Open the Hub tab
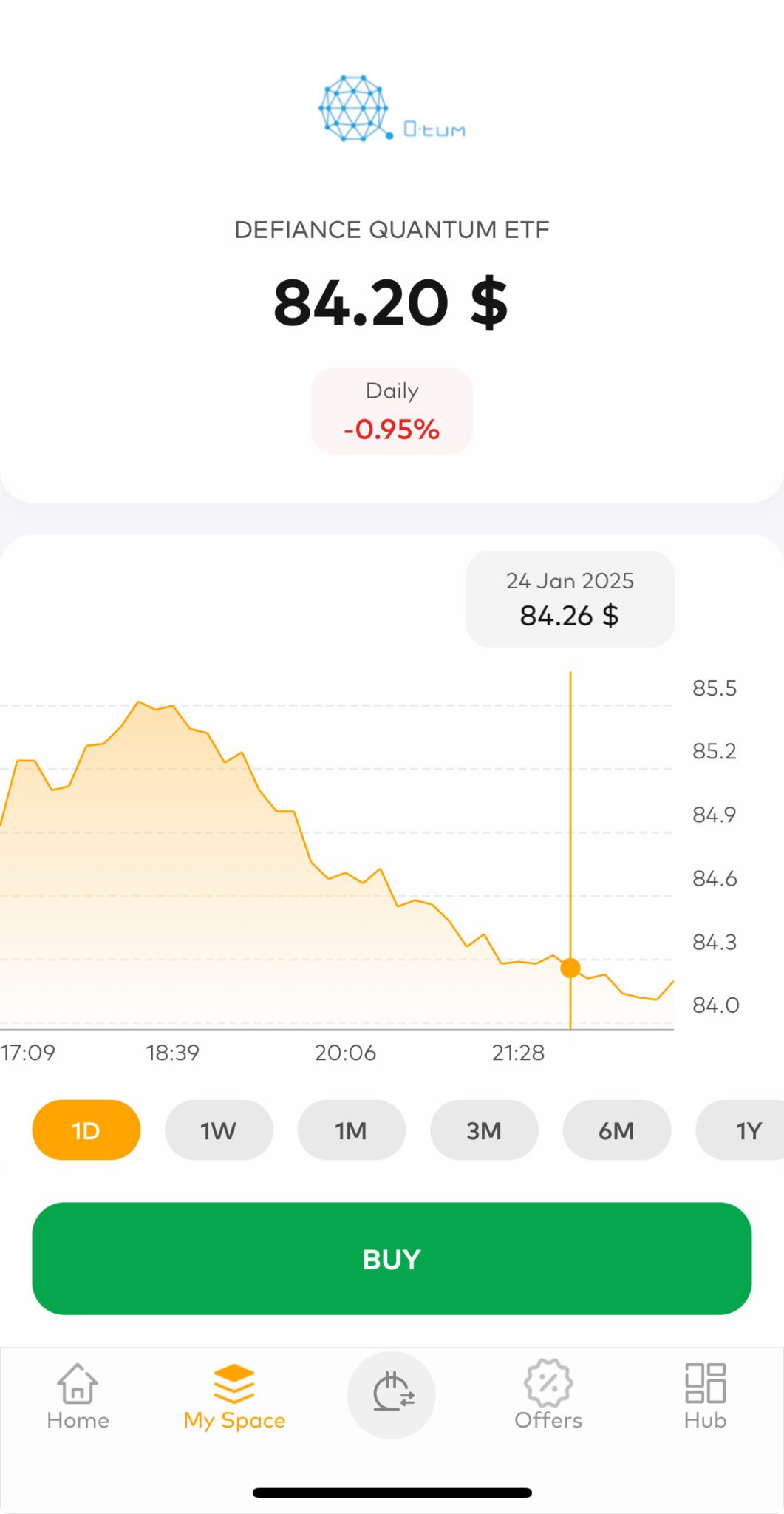The image size is (784, 1514). (705, 1396)
